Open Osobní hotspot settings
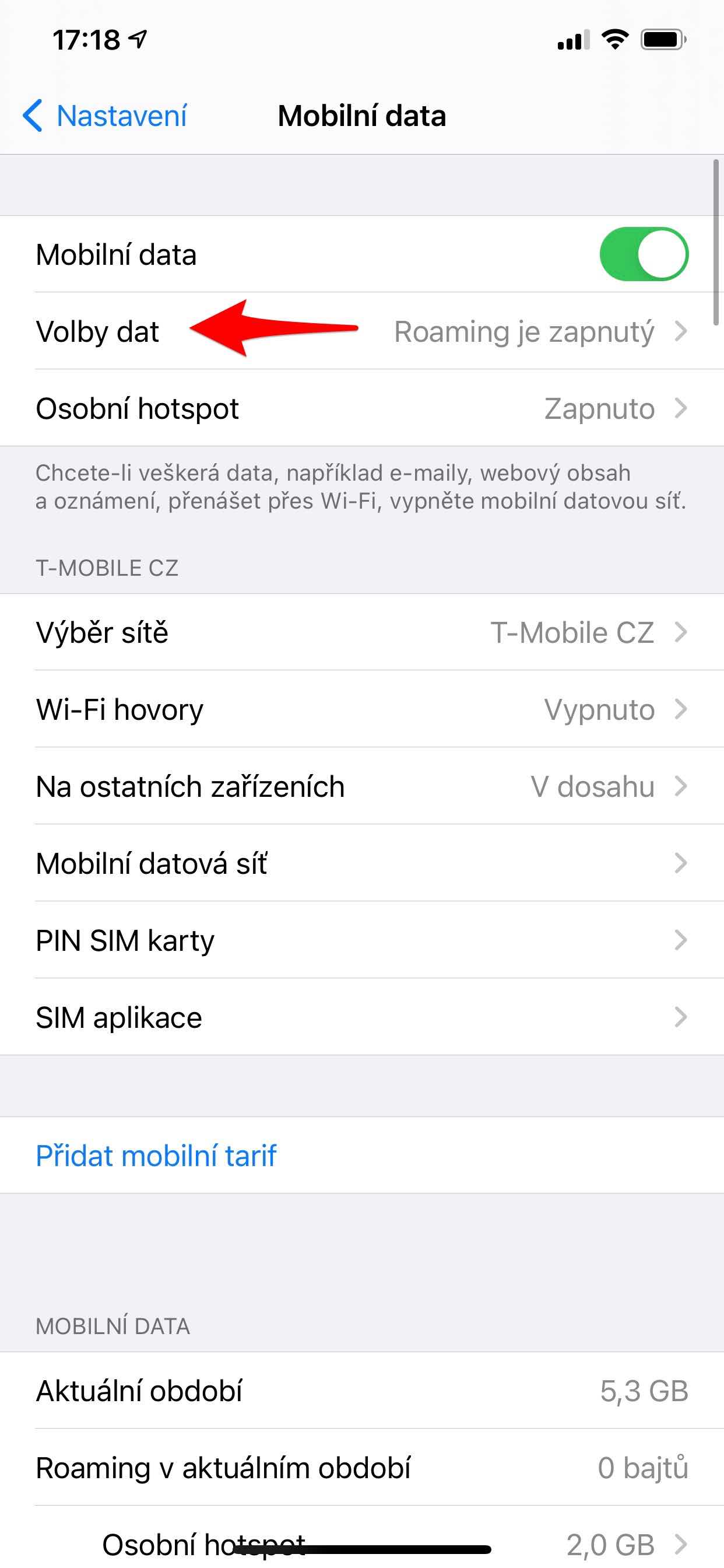This screenshot has width=724, height=1568. click(361, 408)
